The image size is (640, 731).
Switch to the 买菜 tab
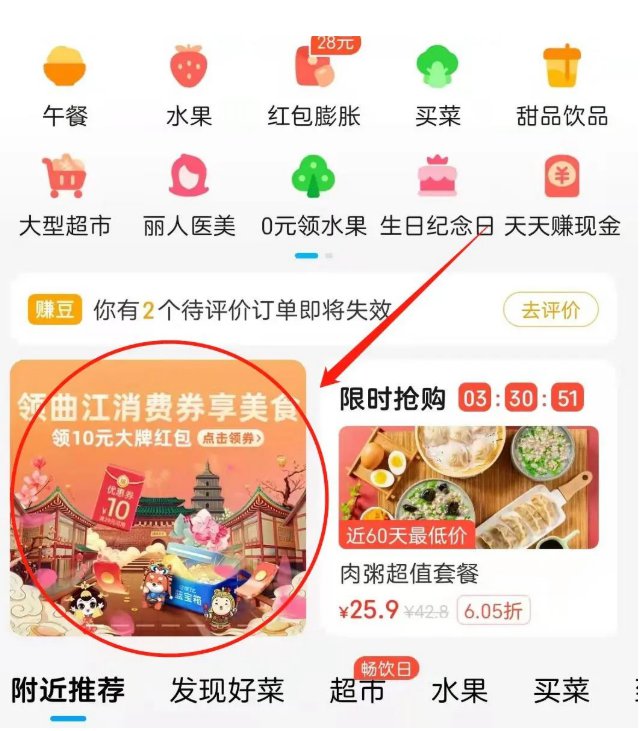561,690
